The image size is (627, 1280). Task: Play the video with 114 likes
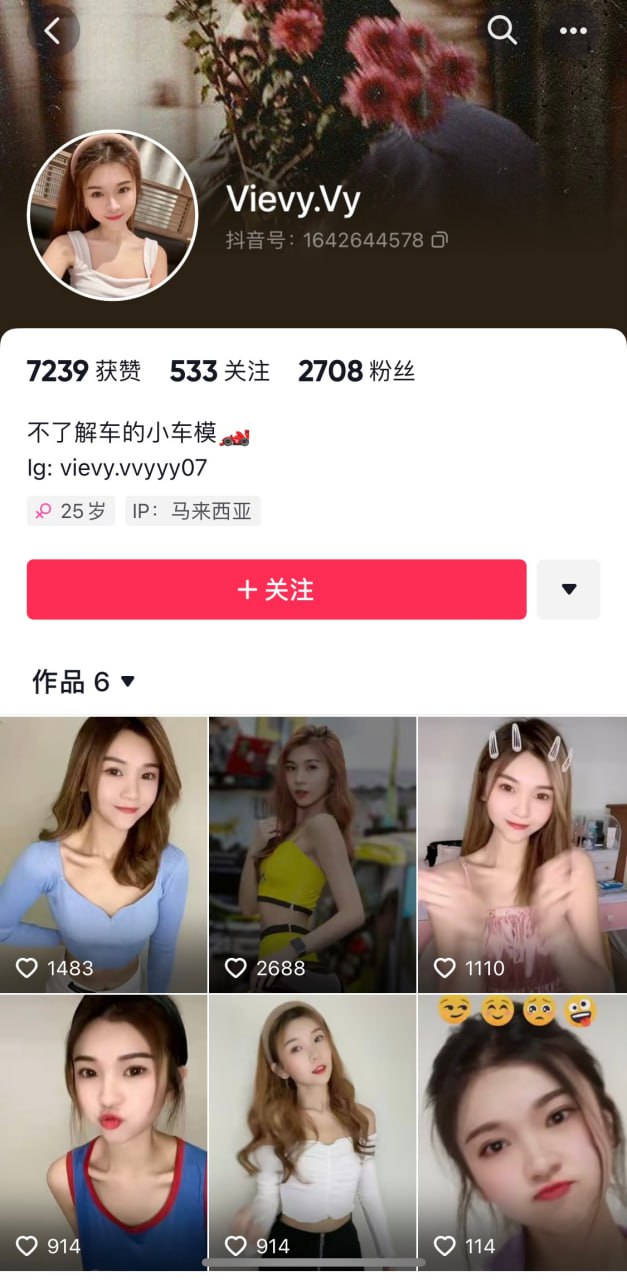(522, 1130)
